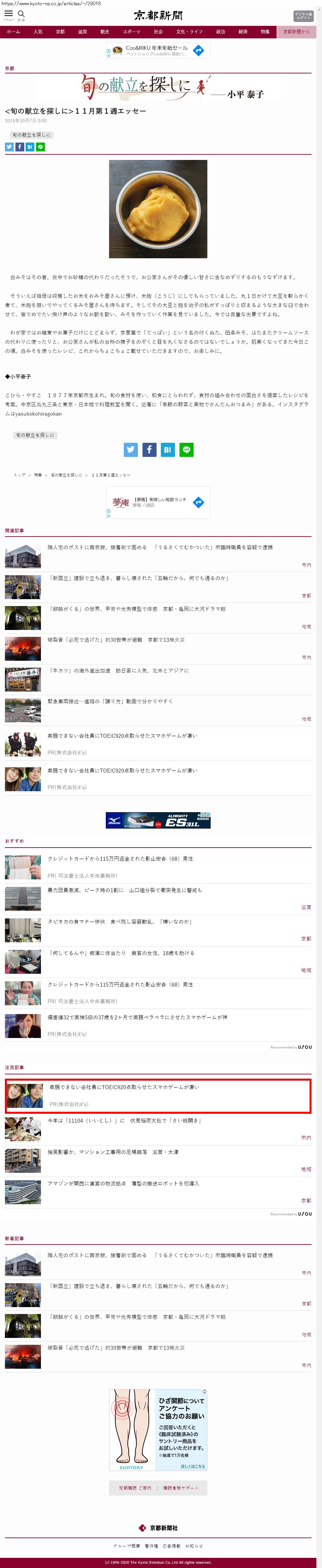Image resolution: width=322 pixels, height=1568 pixels.
Task: Open 特集 in the breadcrumb
Action: pyautogui.click(x=38, y=475)
